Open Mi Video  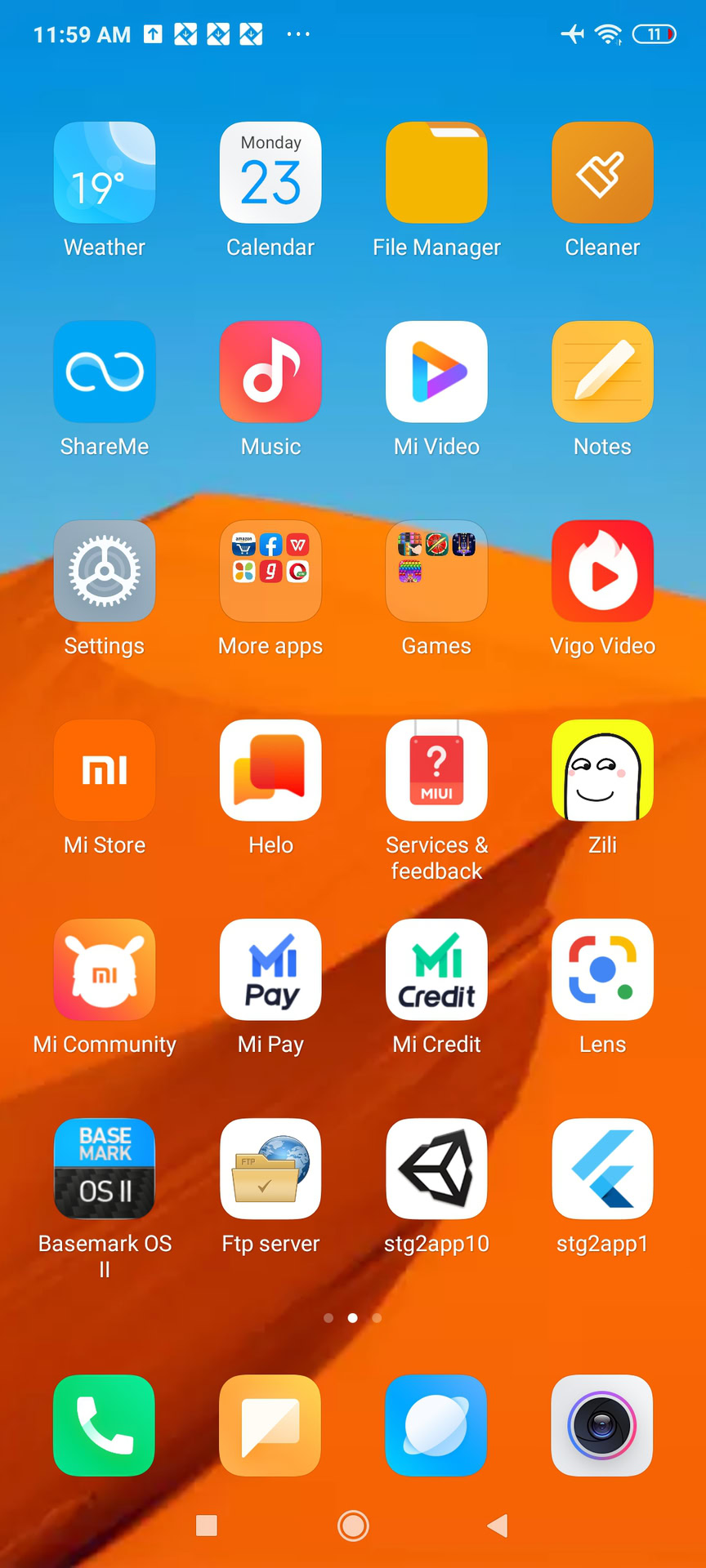(436, 372)
